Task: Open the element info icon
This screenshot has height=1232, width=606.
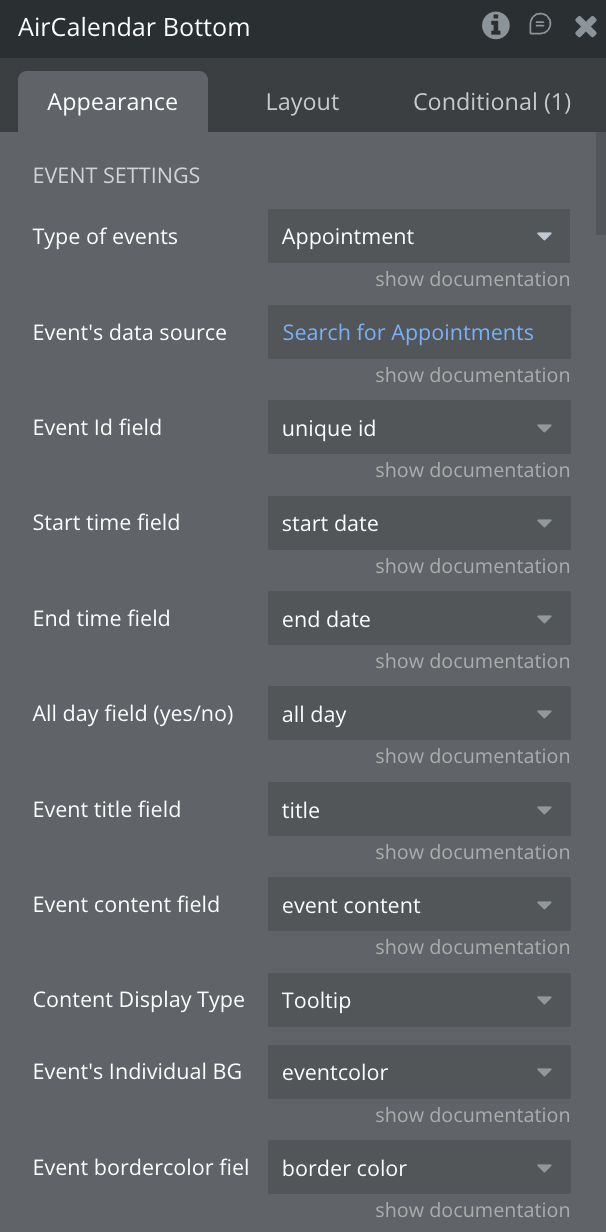Action: 495,26
